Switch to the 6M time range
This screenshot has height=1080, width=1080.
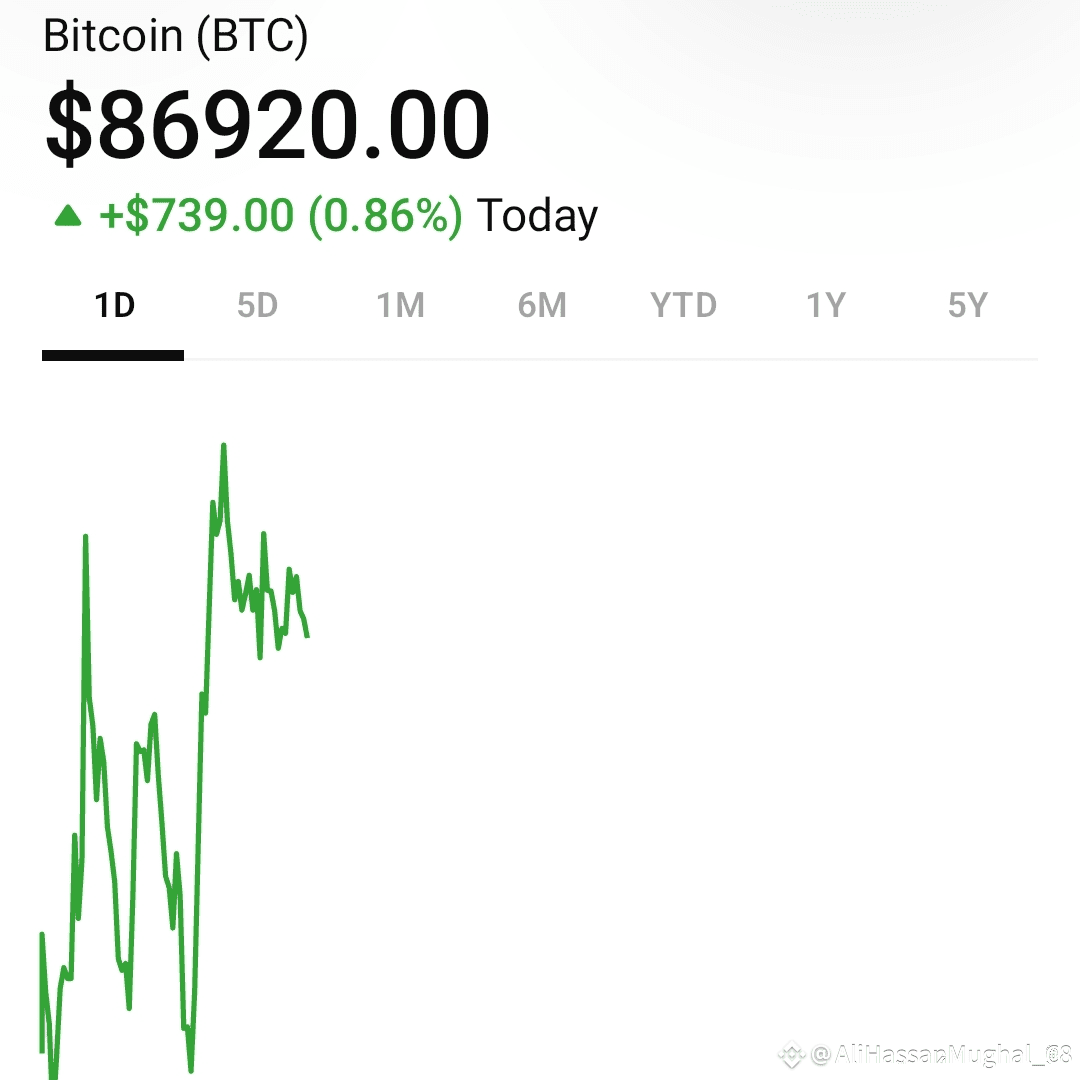[542, 305]
